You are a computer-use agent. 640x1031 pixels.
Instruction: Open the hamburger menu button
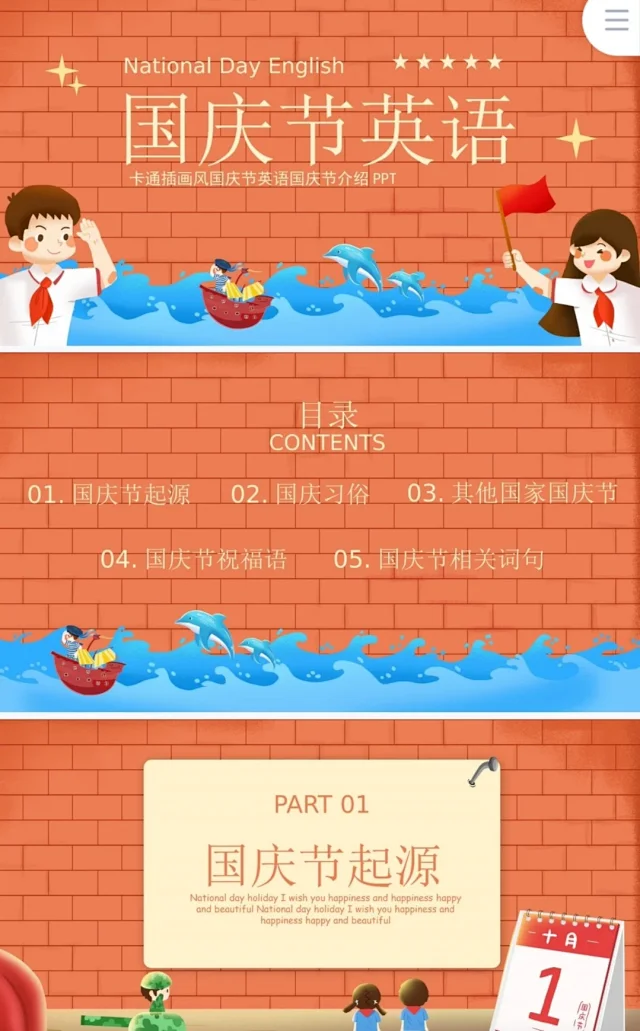point(616,21)
